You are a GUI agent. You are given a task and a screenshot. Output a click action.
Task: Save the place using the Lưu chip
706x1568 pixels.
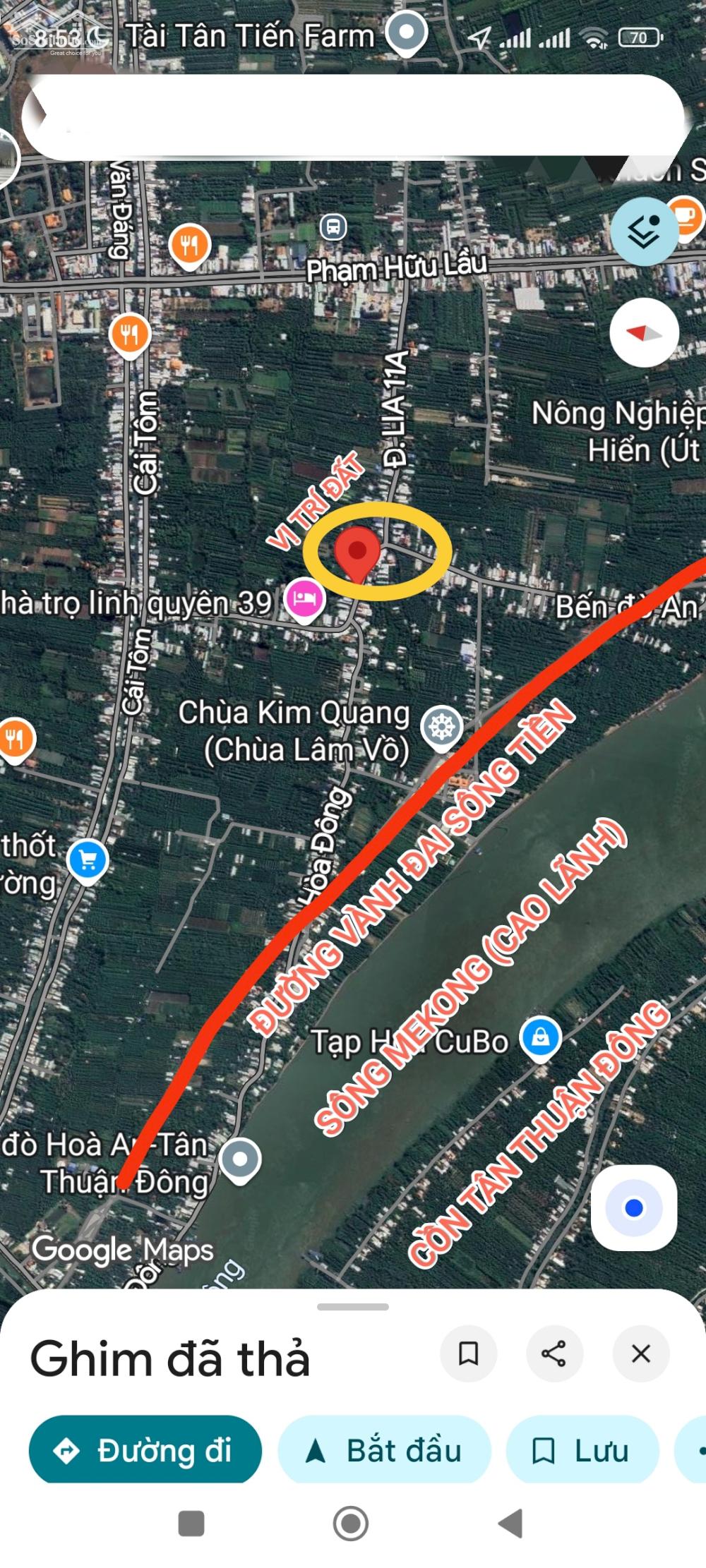[x=582, y=1451]
